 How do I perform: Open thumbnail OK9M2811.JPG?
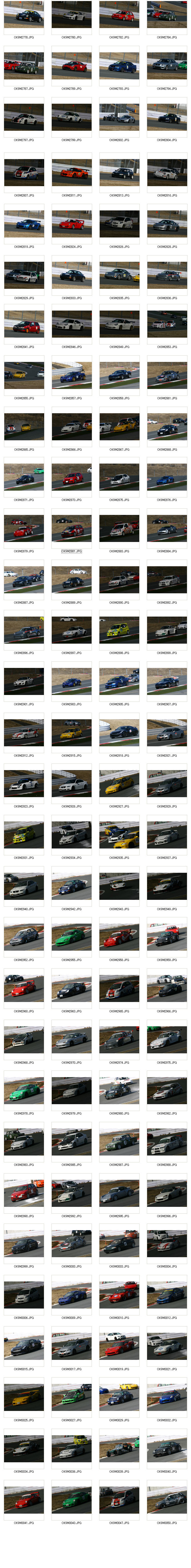point(72,172)
